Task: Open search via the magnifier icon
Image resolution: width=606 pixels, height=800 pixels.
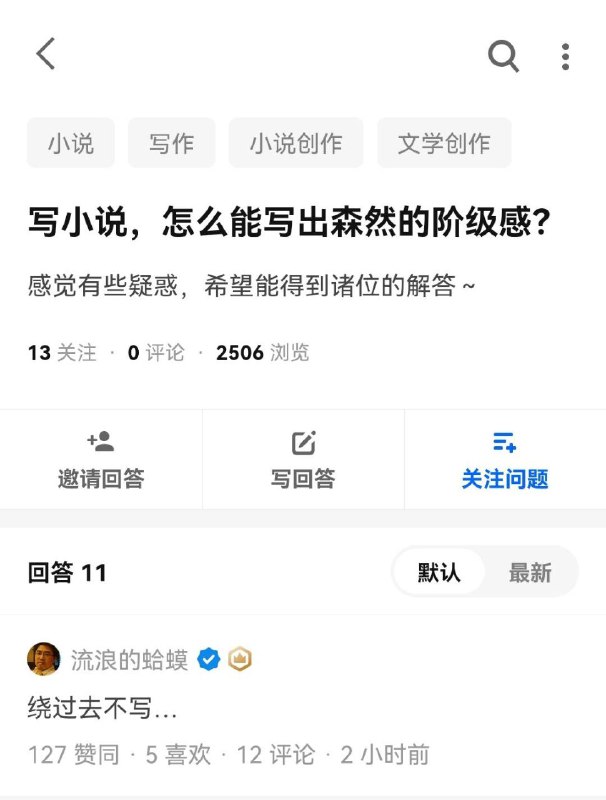Action: 503,56
